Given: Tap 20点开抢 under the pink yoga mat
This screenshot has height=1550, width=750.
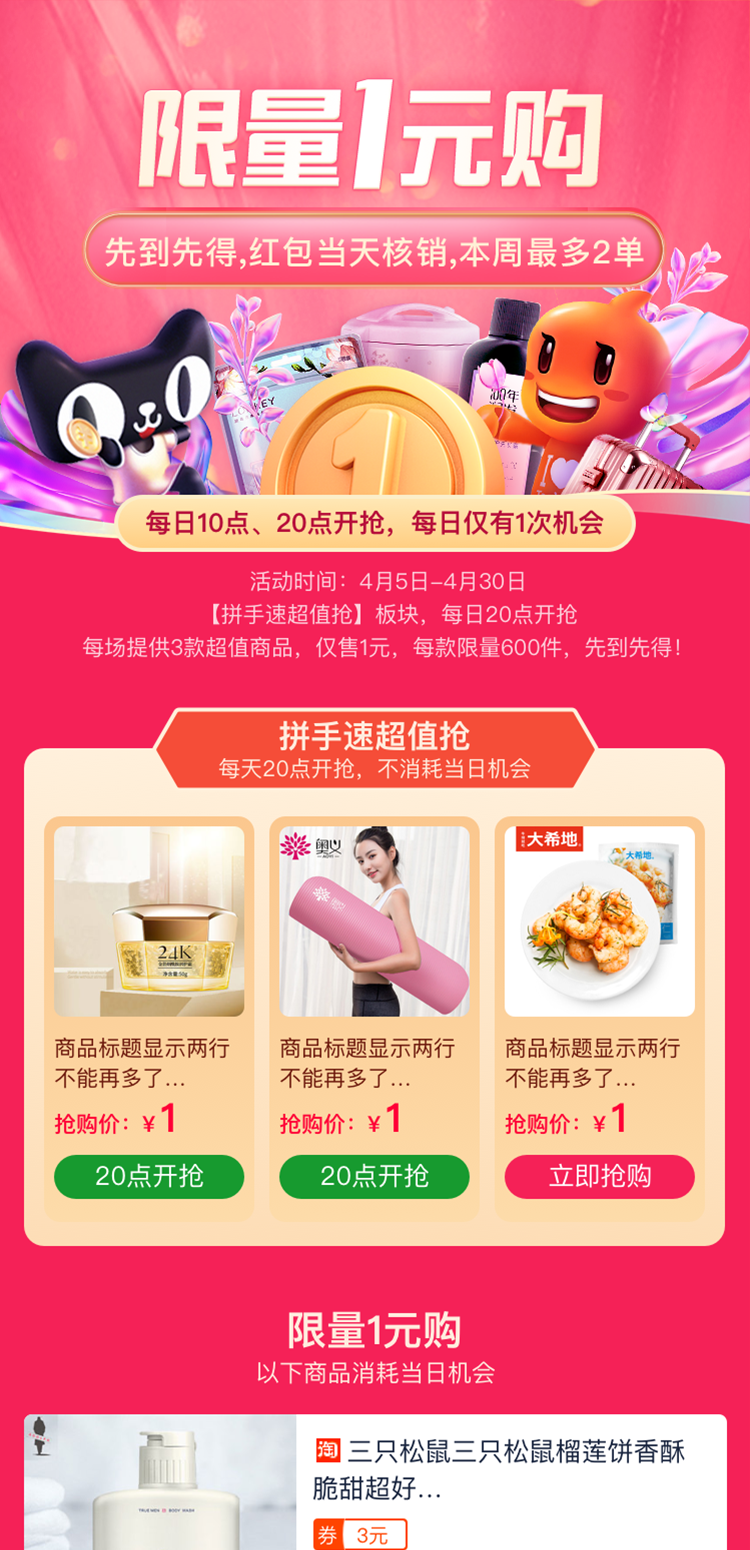Looking at the screenshot, I should point(374,1176).
